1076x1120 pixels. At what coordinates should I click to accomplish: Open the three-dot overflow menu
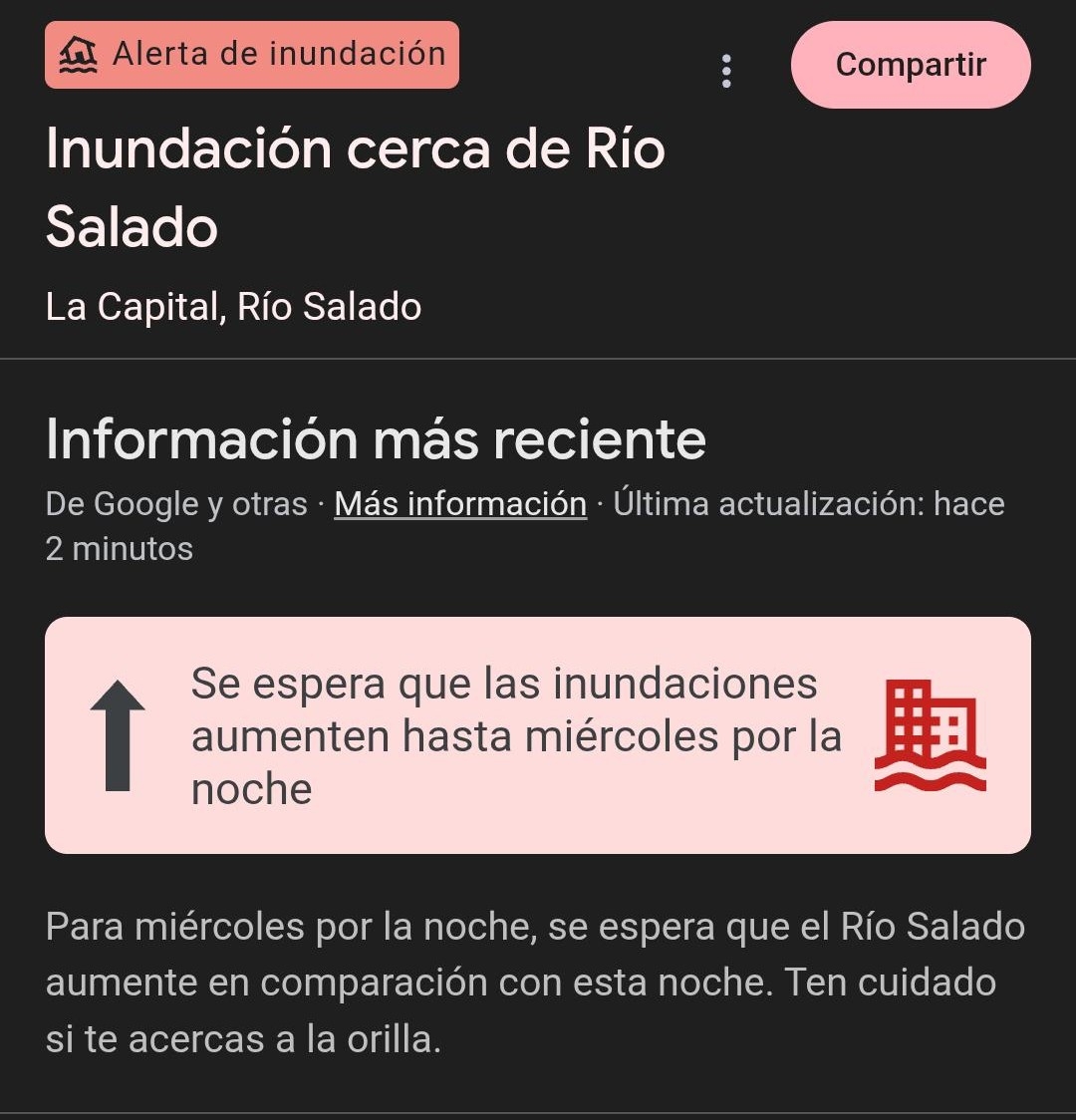click(726, 71)
